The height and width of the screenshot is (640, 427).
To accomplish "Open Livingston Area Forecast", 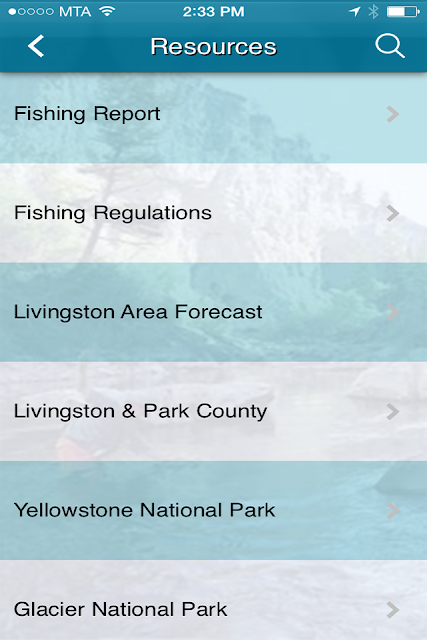I will point(214,312).
